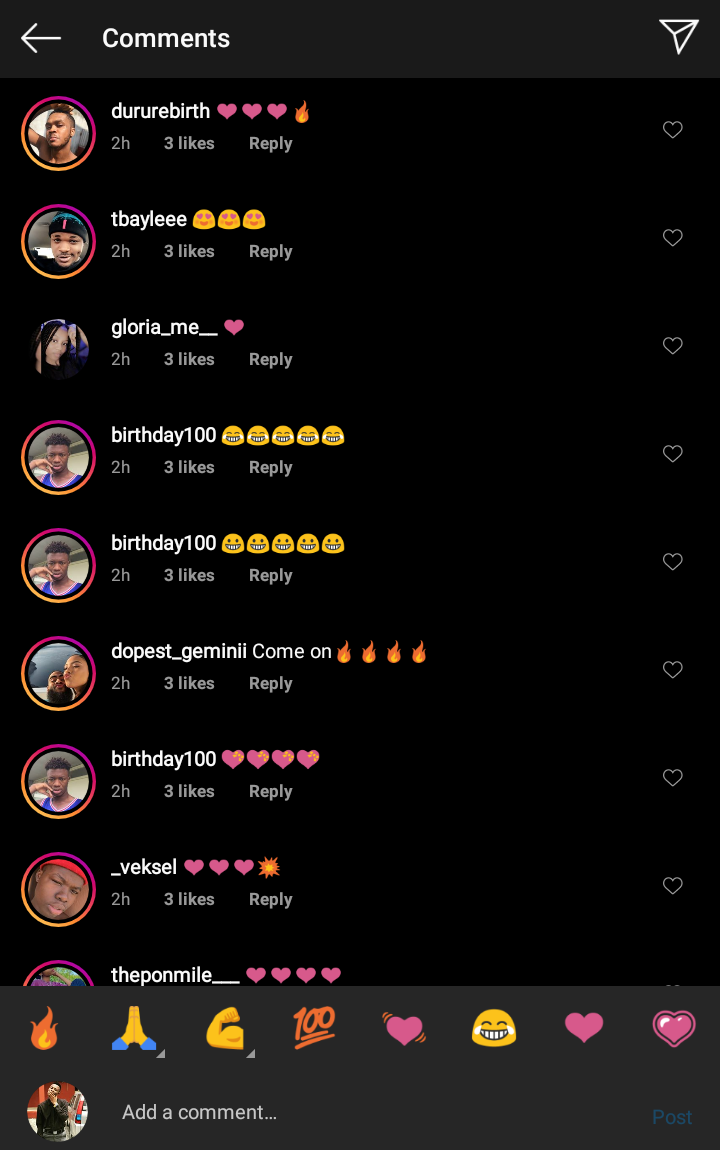Open the direct share paper plane
This screenshot has width=720, height=1150.
(x=678, y=37)
